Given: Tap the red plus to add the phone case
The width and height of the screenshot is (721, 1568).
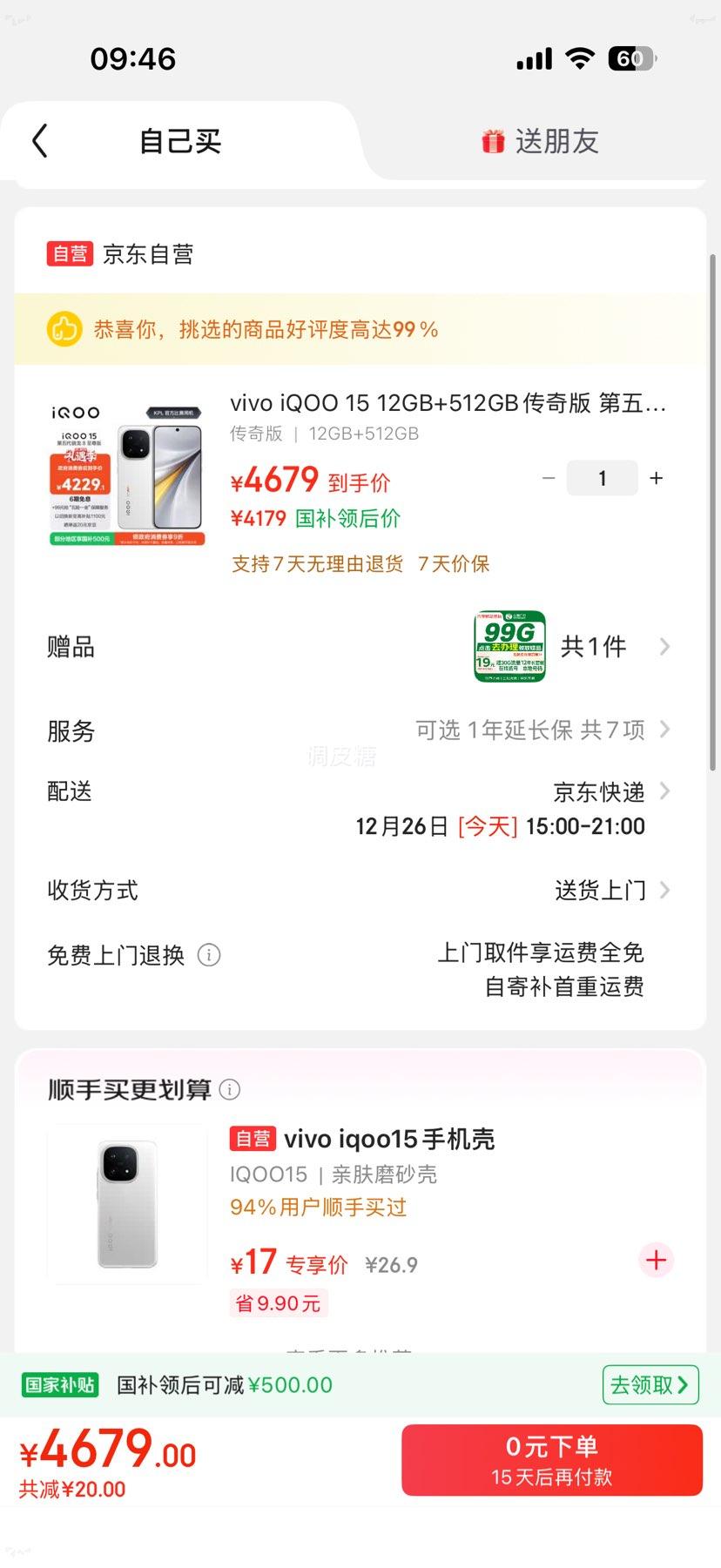Looking at the screenshot, I should [x=656, y=1260].
